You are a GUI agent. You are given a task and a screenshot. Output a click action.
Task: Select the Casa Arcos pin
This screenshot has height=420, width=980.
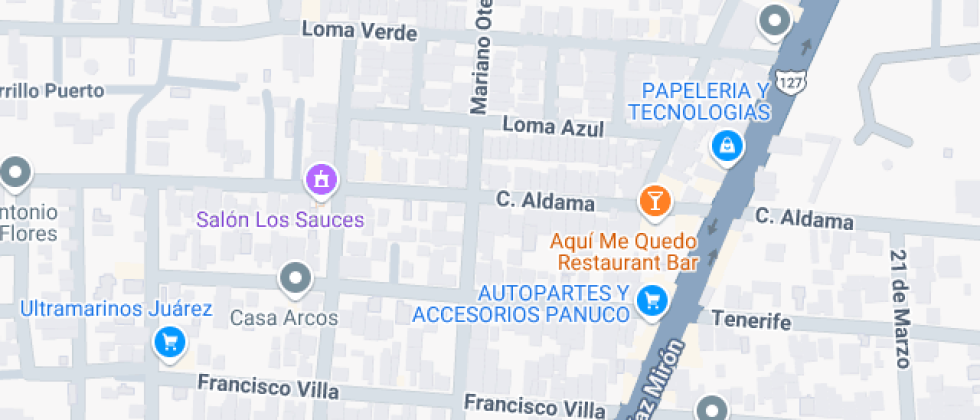pyautogui.click(x=295, y=279)
